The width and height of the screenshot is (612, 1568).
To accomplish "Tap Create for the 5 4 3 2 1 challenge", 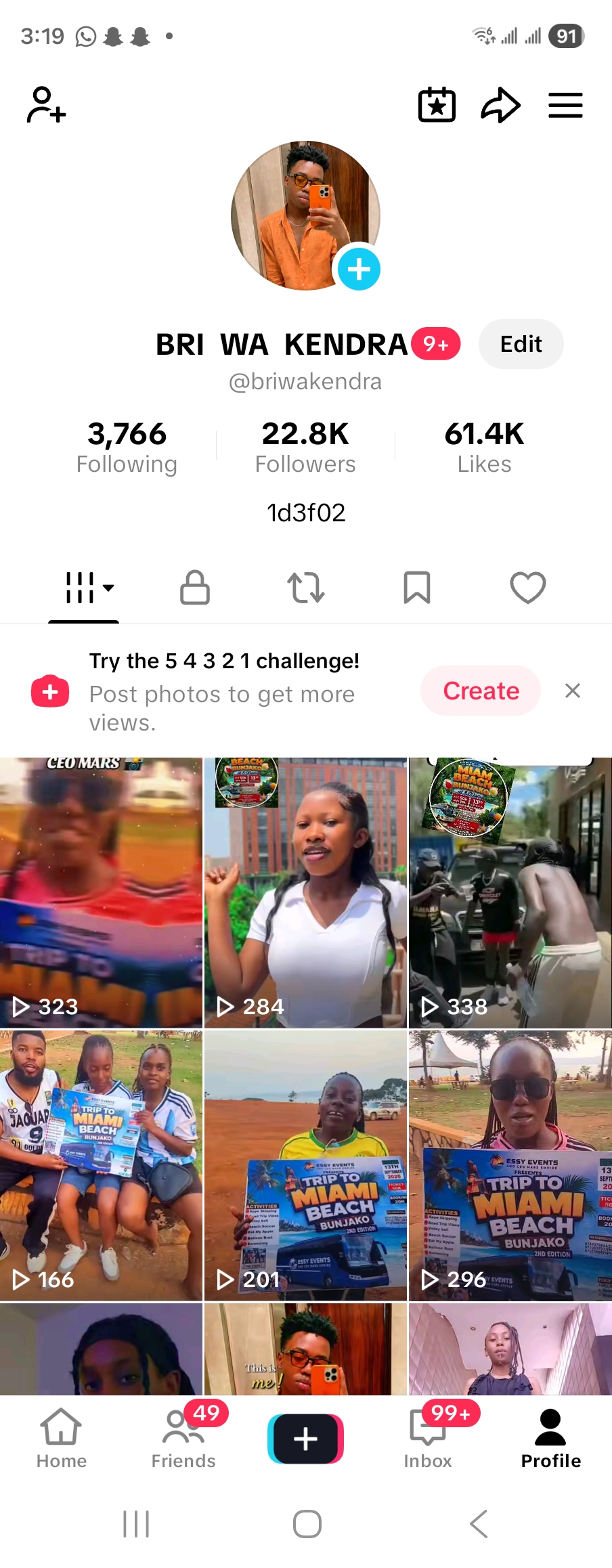I will coord(481,691).
